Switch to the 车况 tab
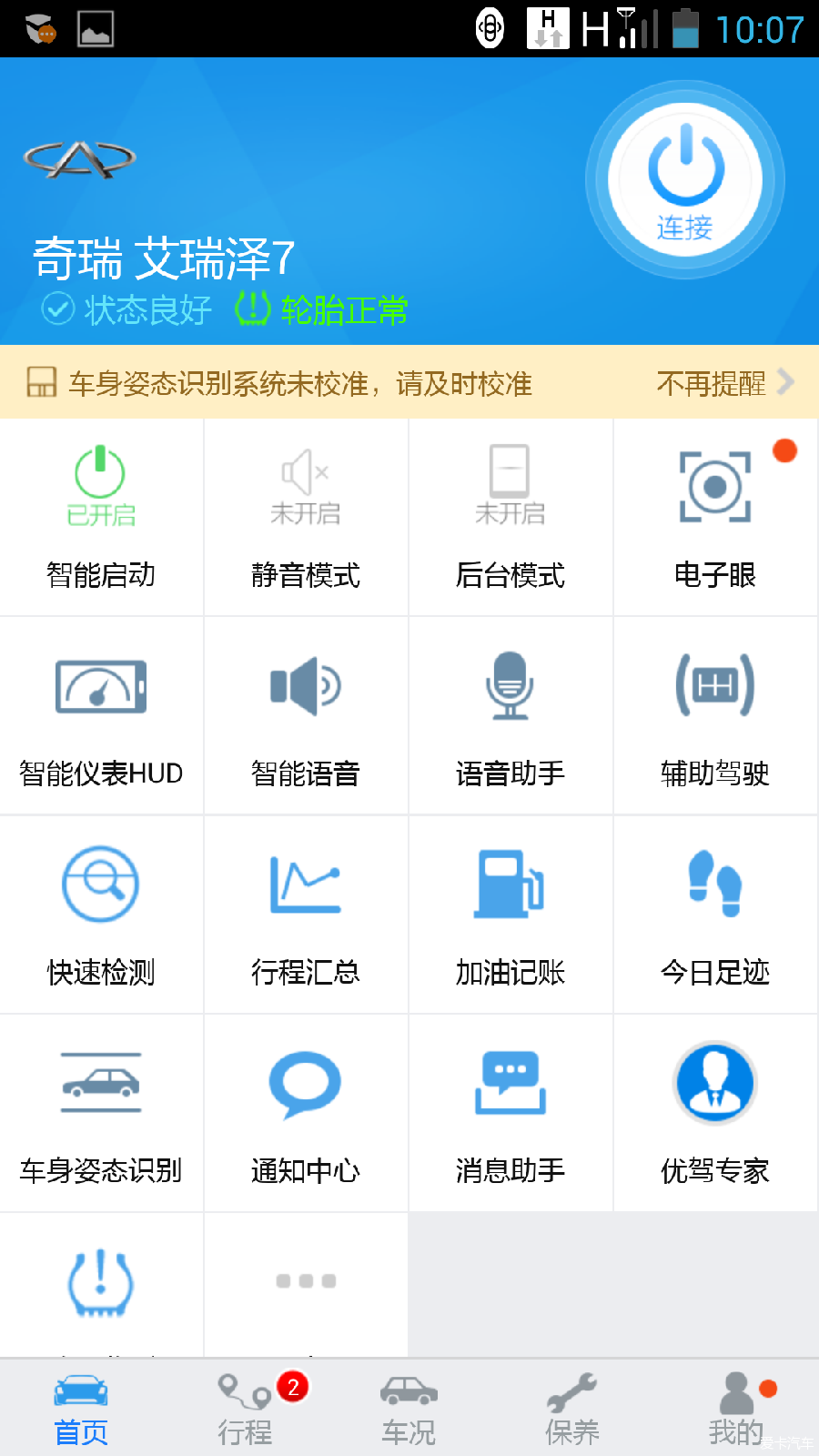This screenshot has width=819, height=1456. click(409, 1409)
